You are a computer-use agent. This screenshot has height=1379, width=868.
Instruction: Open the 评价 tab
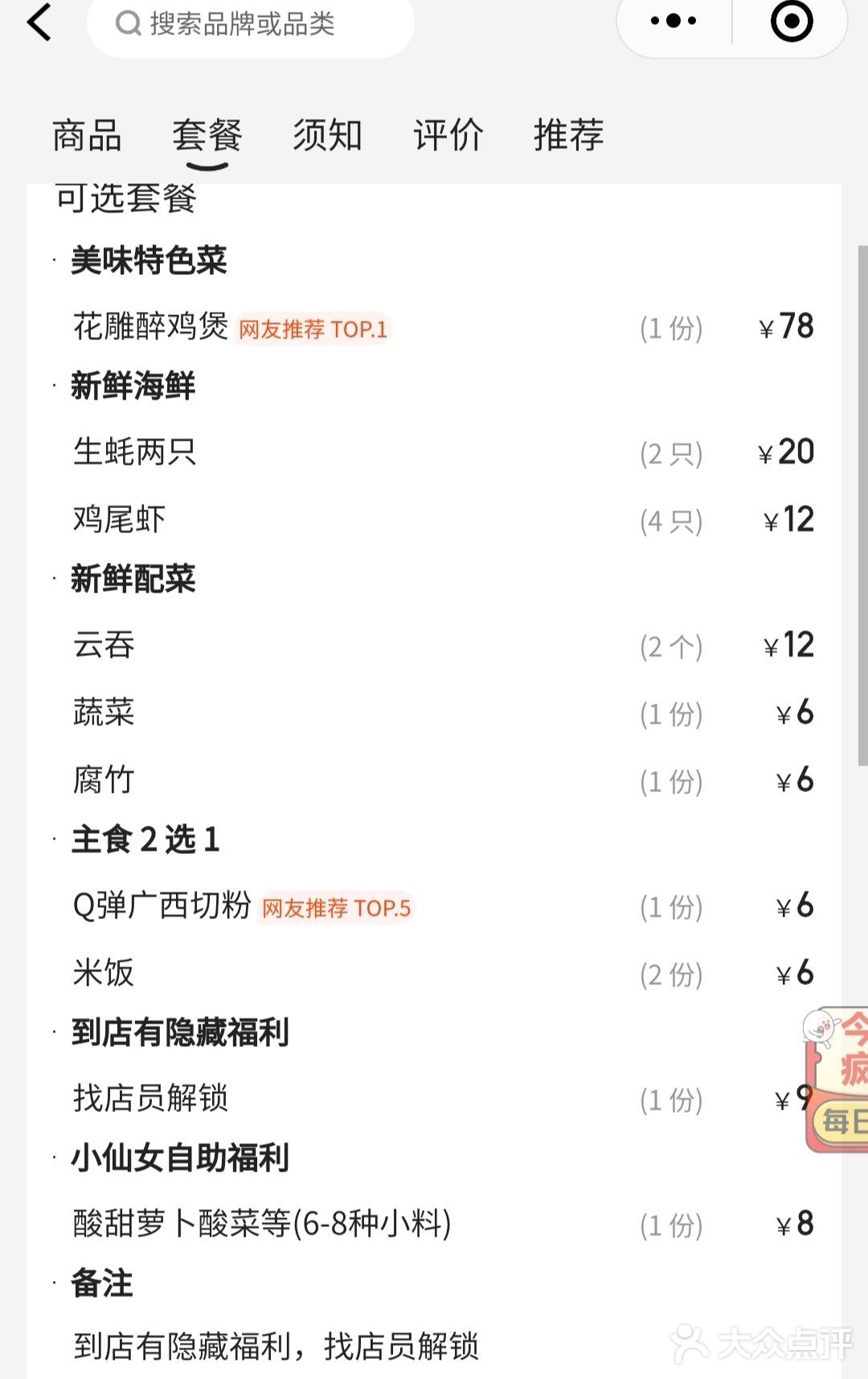click(448, 135)
